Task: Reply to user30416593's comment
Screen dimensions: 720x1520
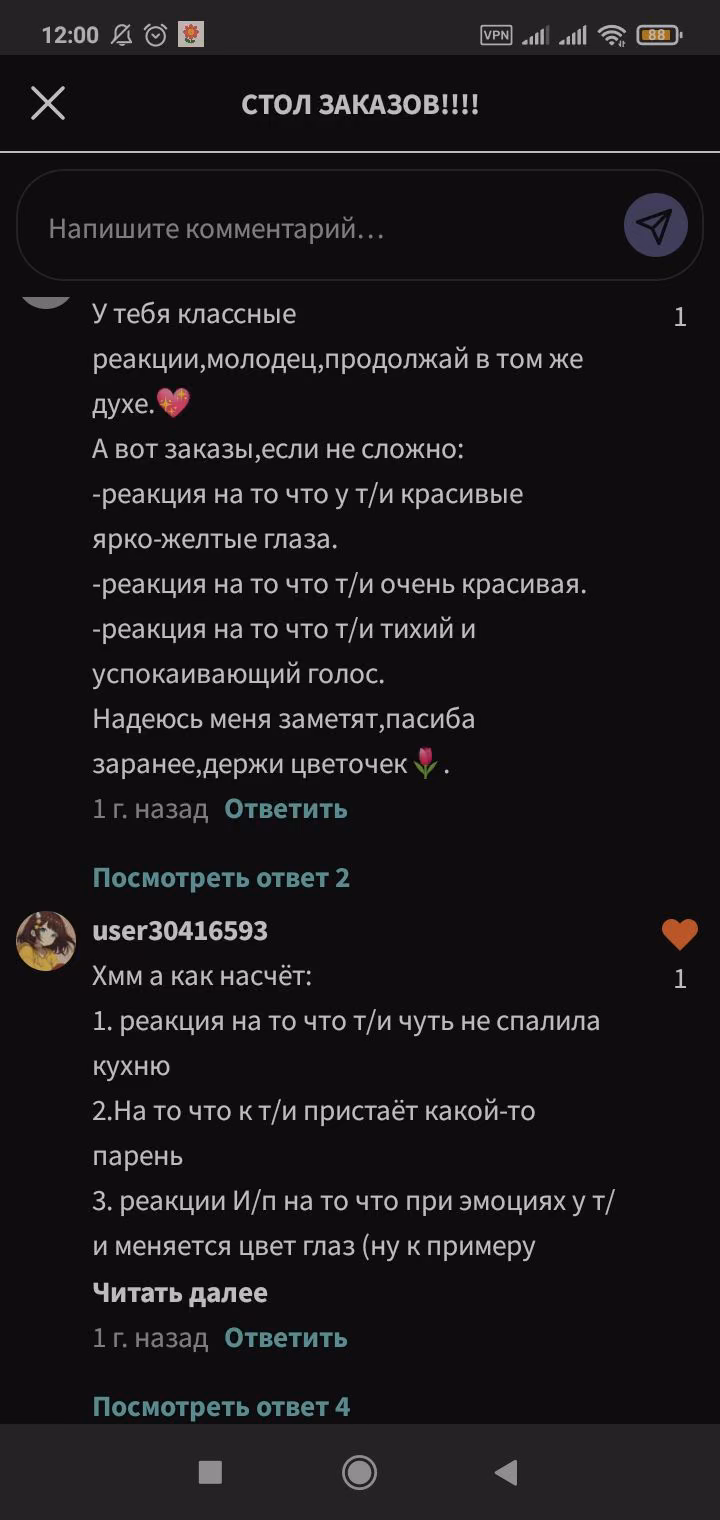Action: (285, 1337)
